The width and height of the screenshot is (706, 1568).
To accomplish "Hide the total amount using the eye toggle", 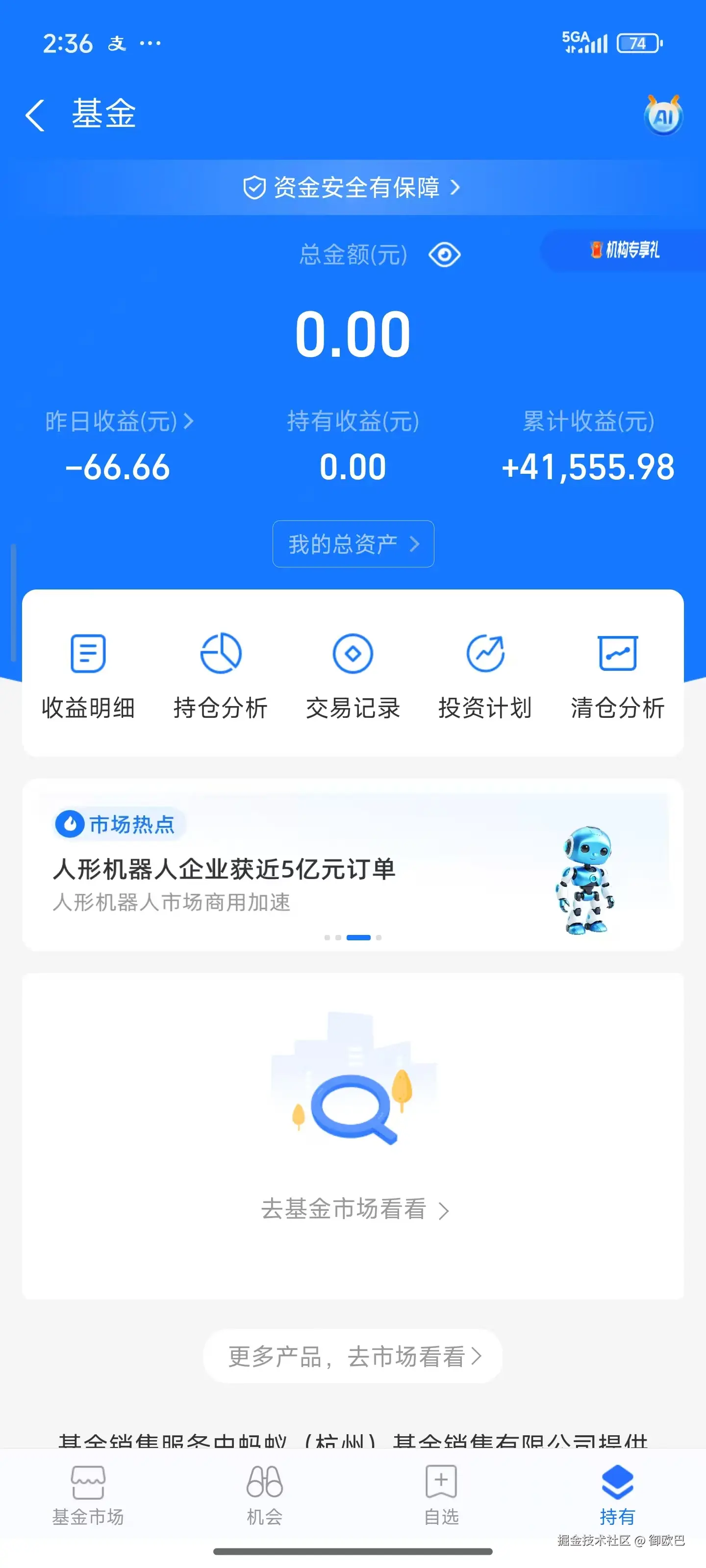I will click(x=444, y=254).
